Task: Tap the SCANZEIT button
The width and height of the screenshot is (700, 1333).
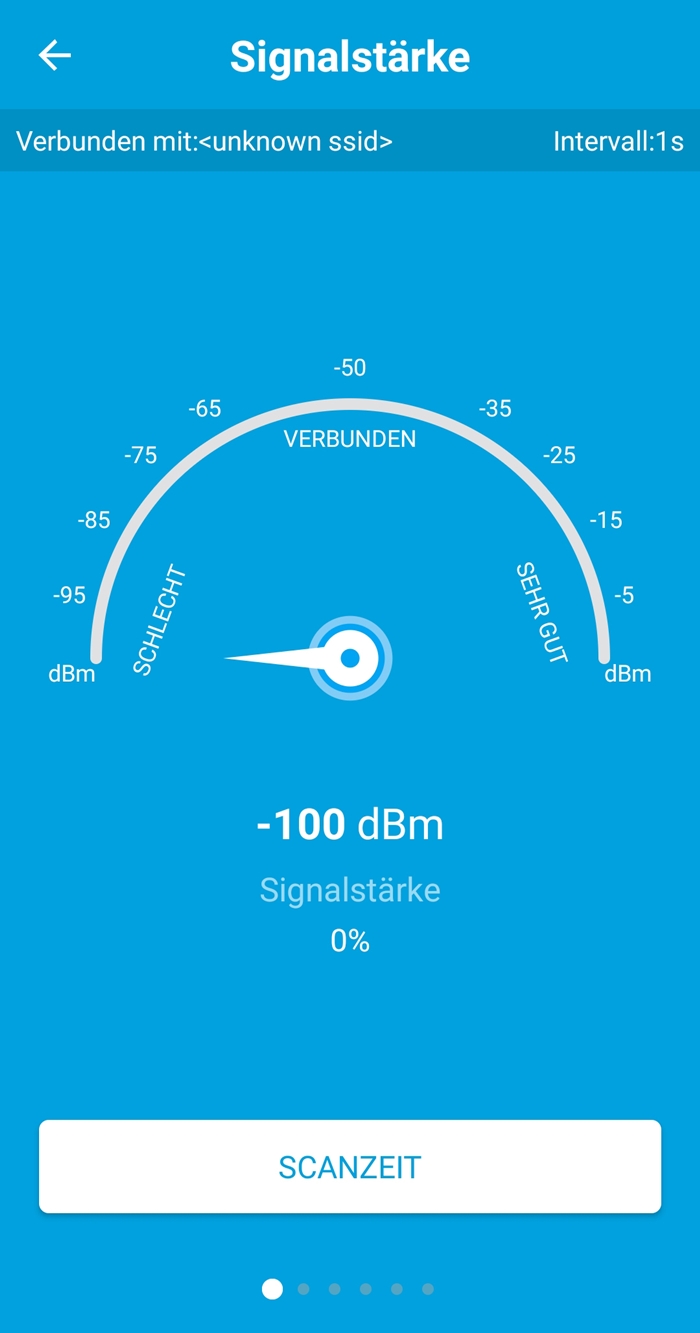Action: 350,1167
